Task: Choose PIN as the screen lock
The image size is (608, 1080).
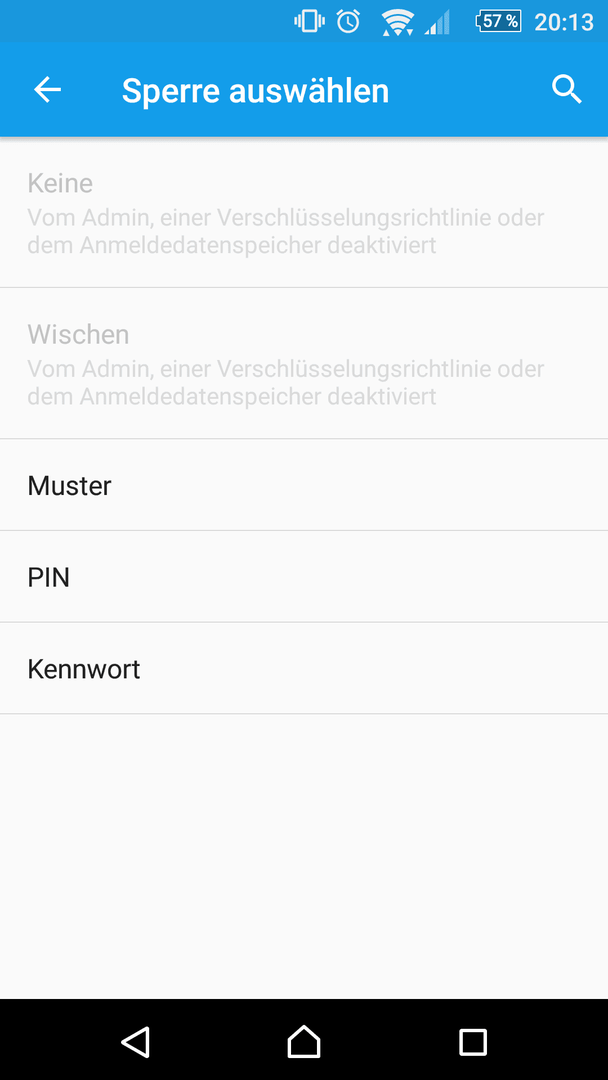Action: (304, 577)
